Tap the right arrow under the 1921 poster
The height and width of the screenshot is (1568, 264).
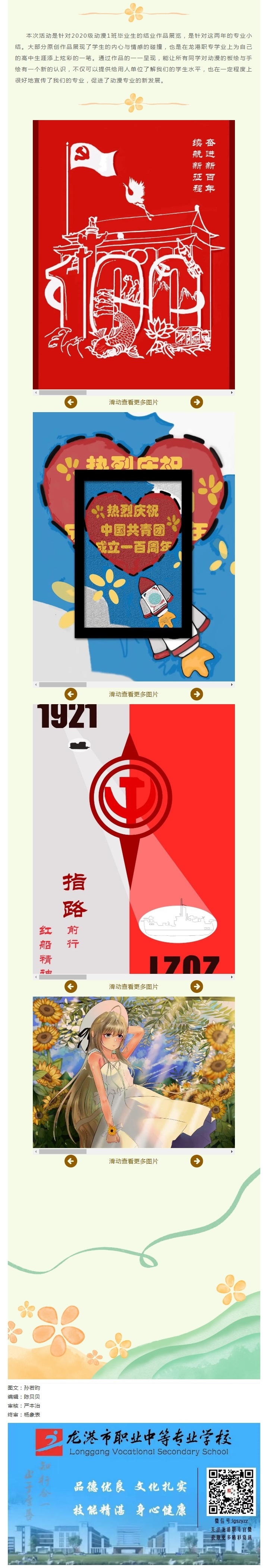[196, 986]
